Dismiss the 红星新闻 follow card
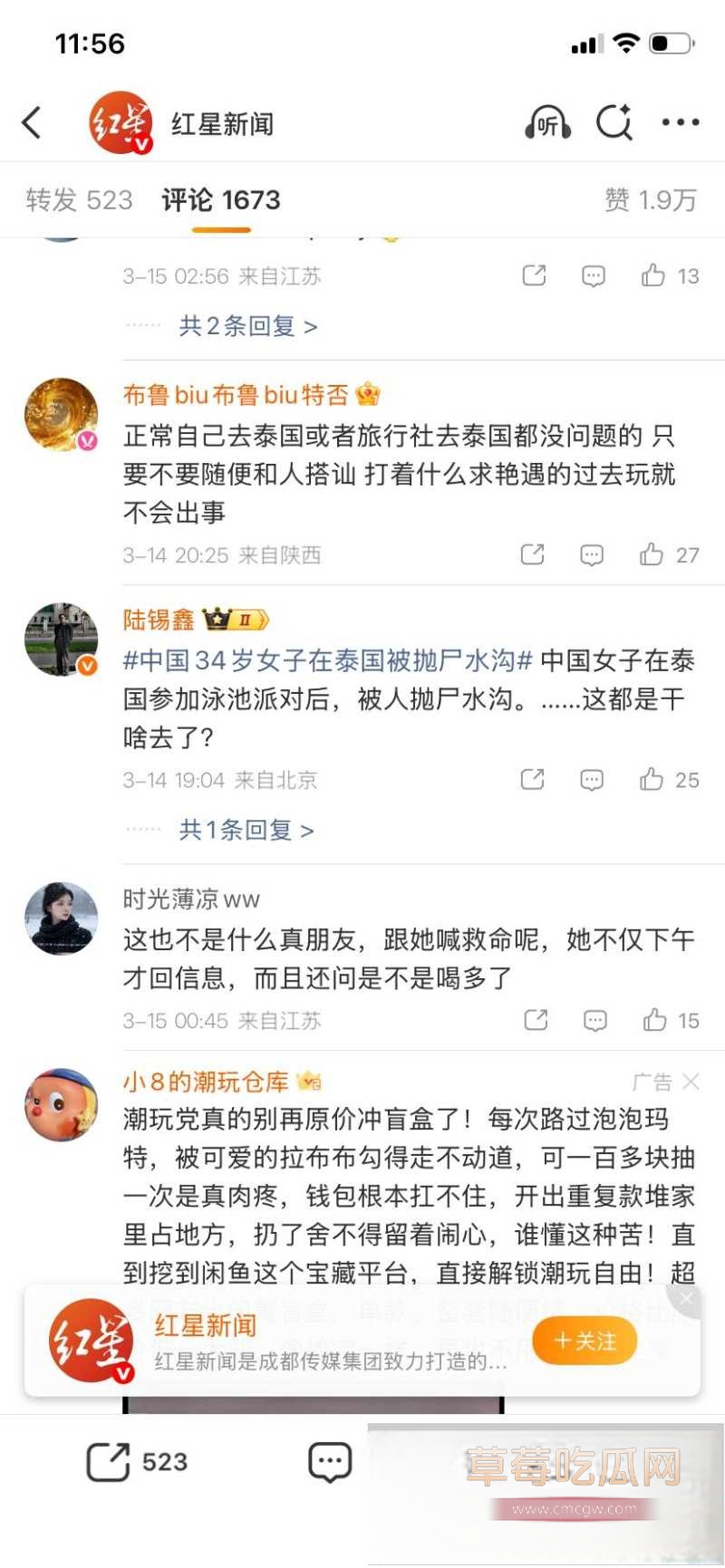This screenshot has height=1568, width=725. click(x=685, y=1299)
